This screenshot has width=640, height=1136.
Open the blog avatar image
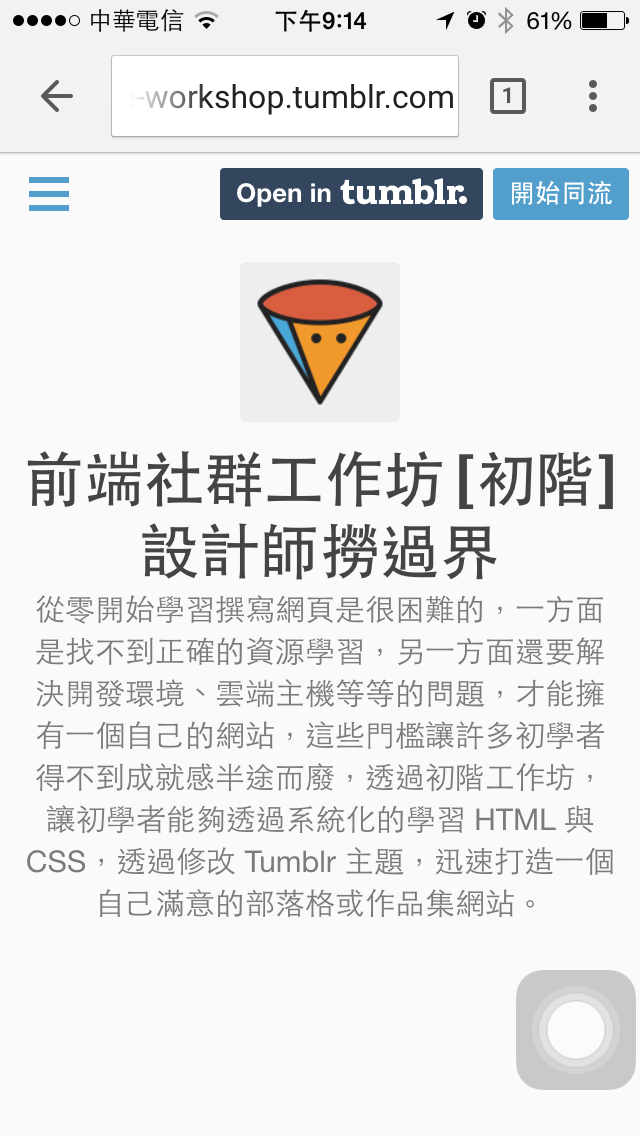click(320, 342)
